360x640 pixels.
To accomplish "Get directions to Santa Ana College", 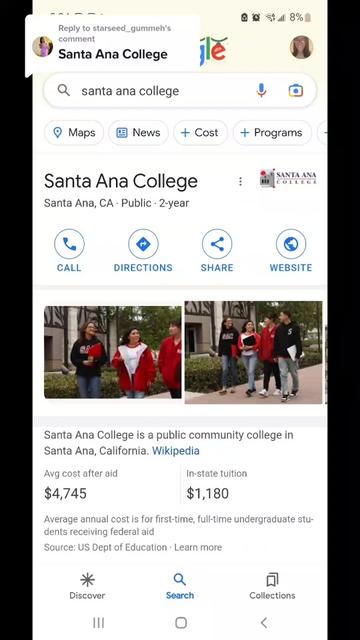I will (x=143, y=251).
